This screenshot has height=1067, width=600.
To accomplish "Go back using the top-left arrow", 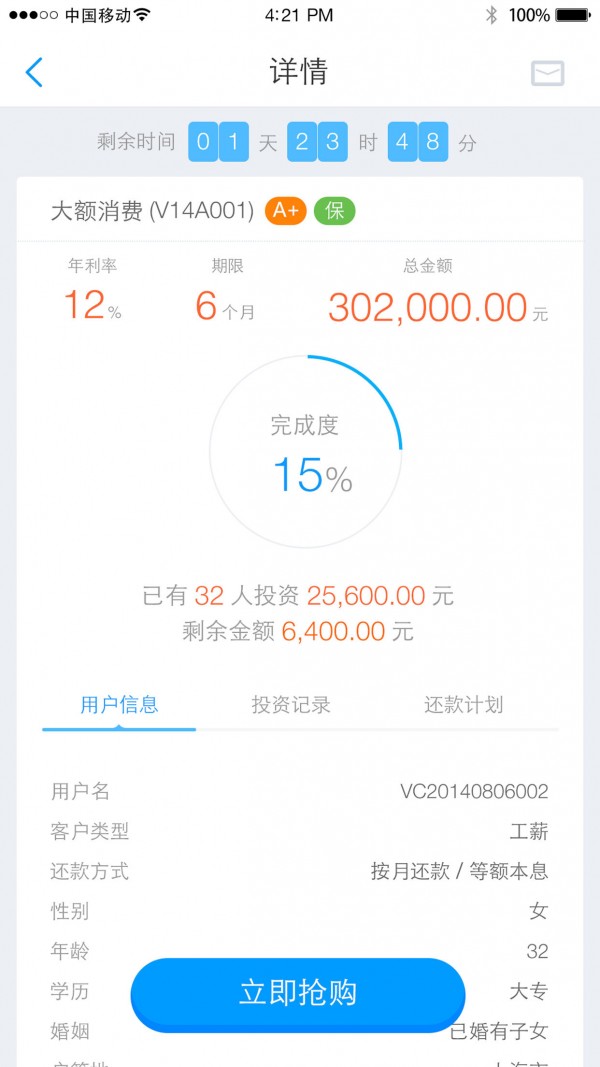I will tap(34, 72).
